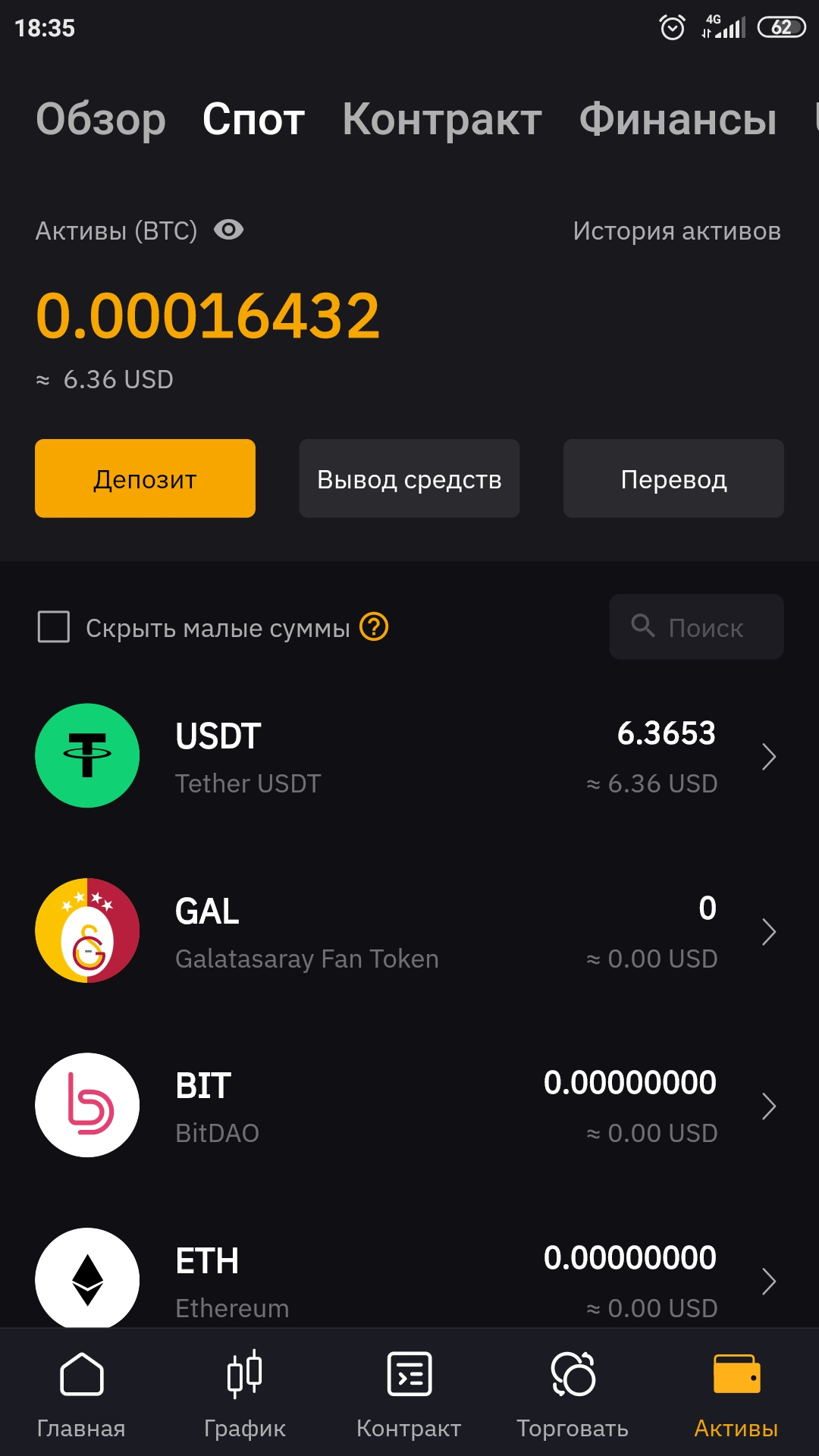Image resolution: width=819 pixels, height=1456 pixels.
Task: Open История активов
Action: point(676,231)
